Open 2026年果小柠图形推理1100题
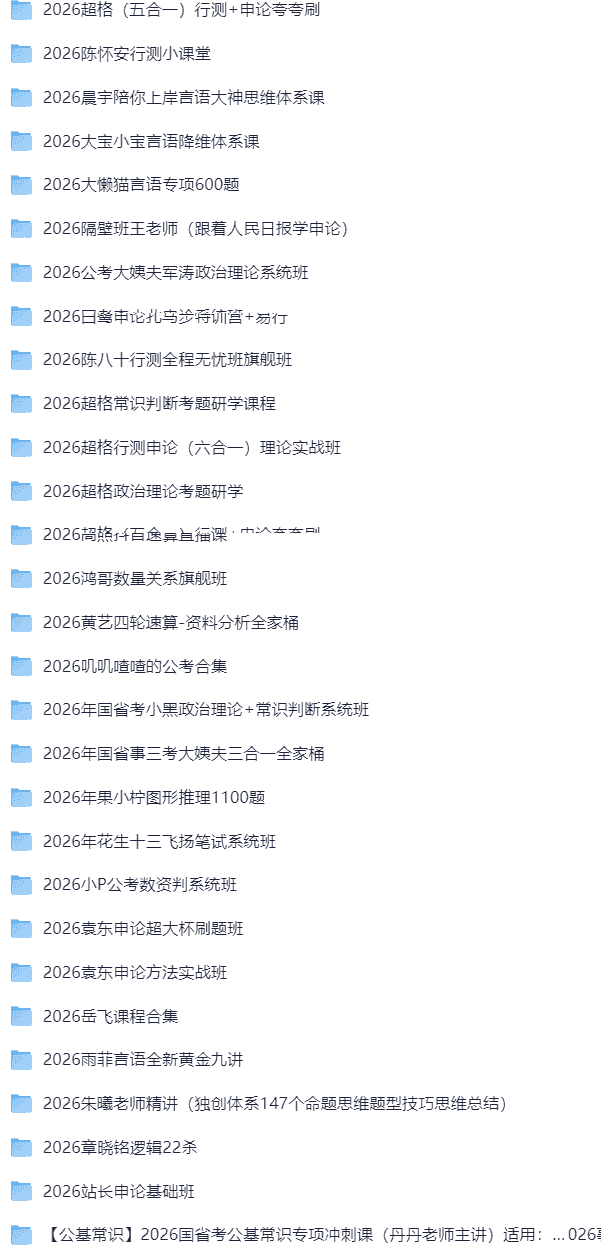 point(154,798)
